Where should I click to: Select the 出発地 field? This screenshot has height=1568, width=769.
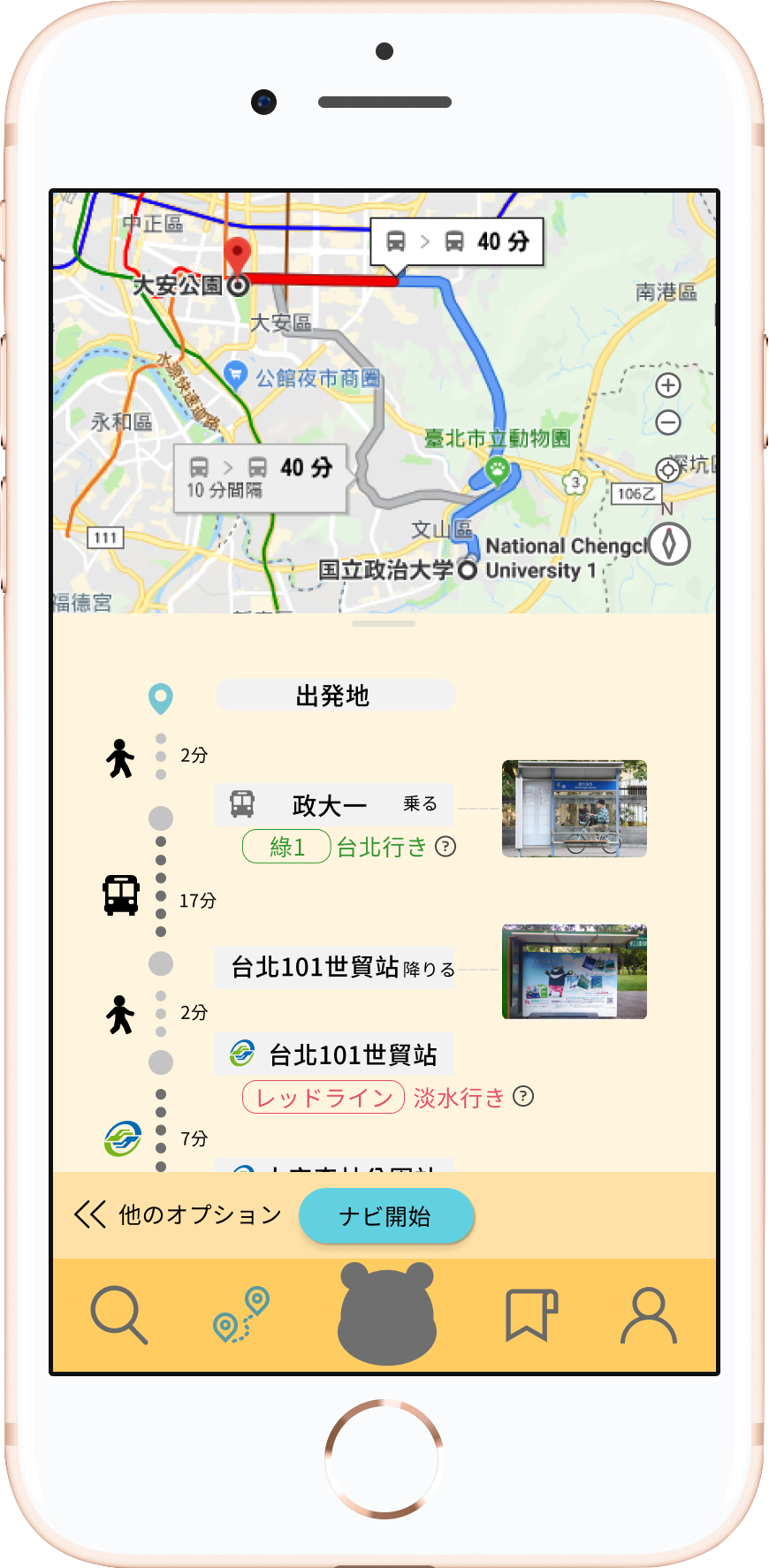pos(335,696)
